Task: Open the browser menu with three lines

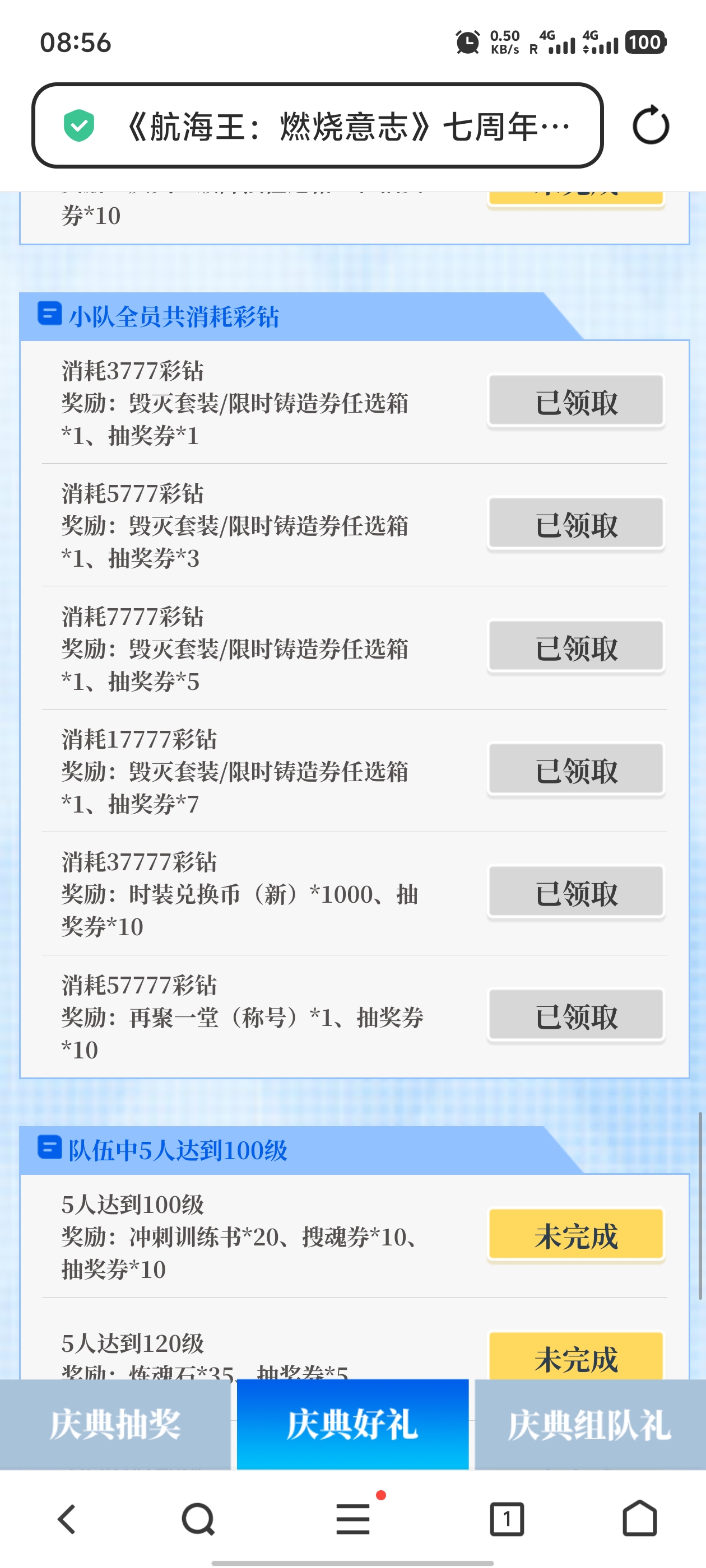Action: (x=354, y=1519)
